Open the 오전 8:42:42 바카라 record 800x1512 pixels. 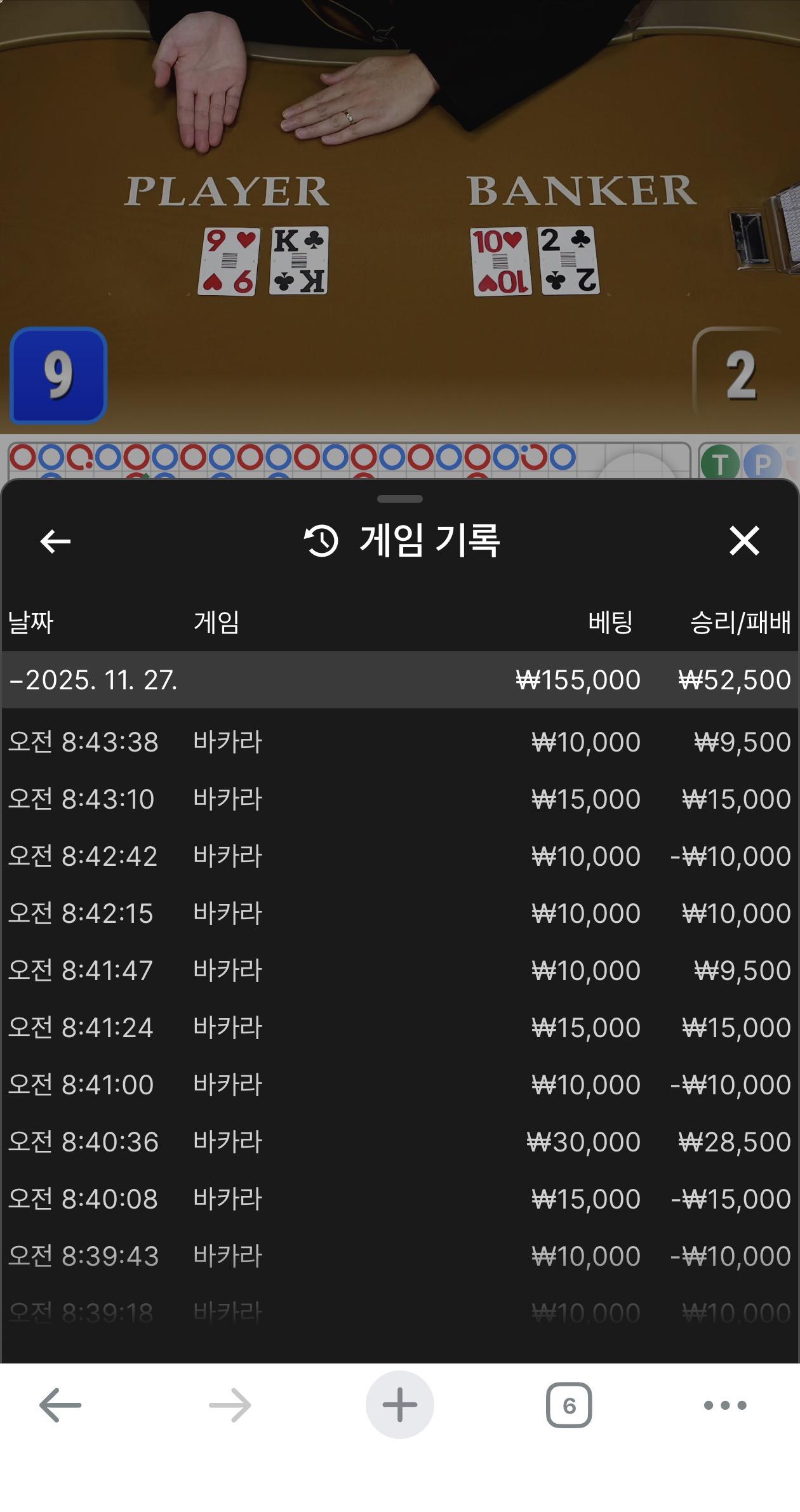point(399,856)
